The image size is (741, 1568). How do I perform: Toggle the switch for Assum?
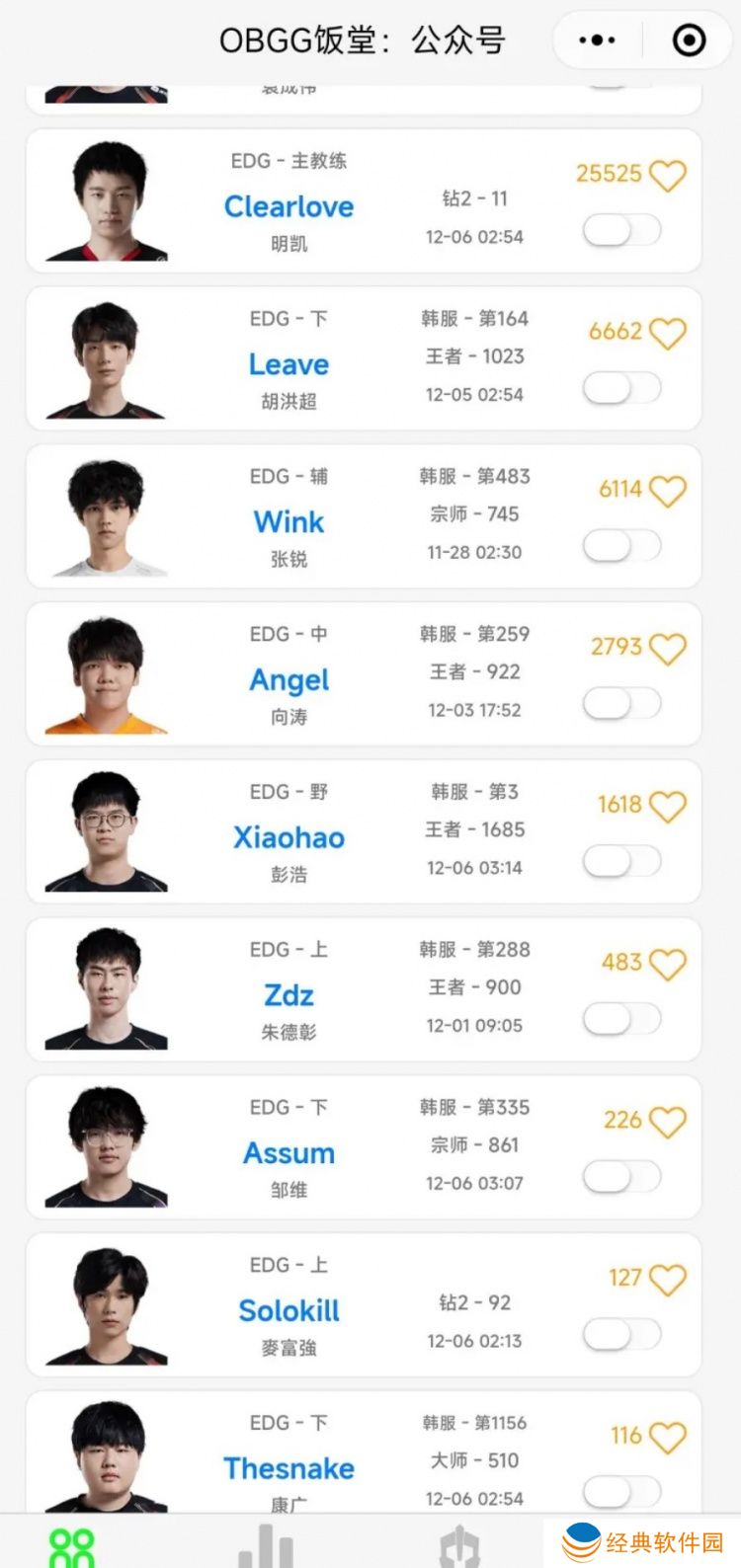point(621,1177)
